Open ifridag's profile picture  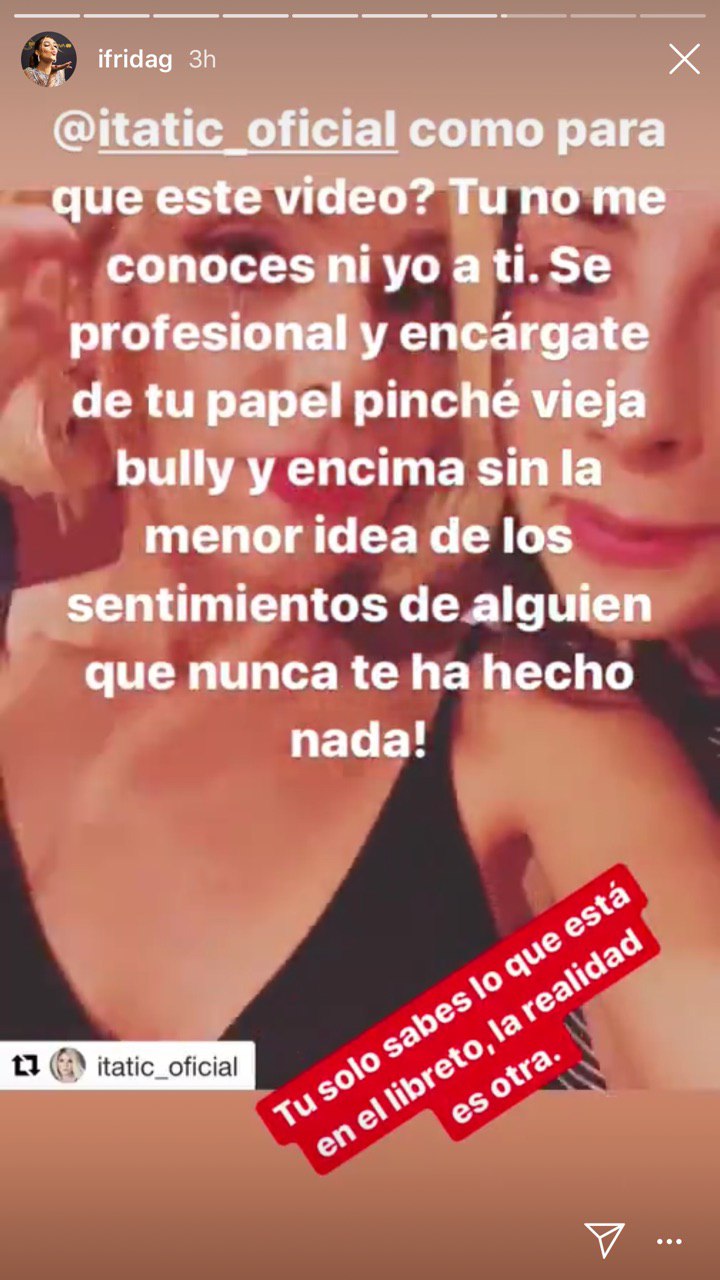[48, 59]
